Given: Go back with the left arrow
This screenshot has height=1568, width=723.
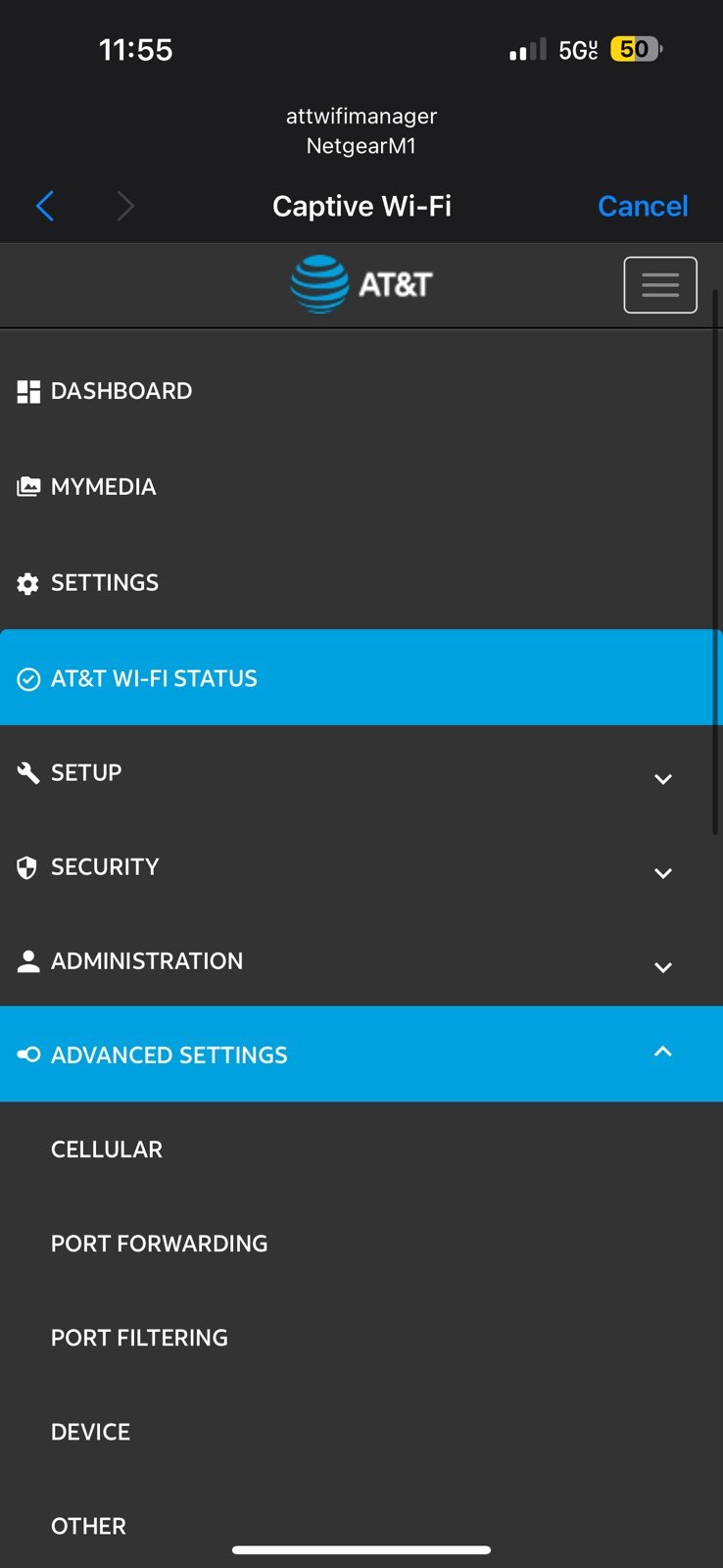Looking at the screenshot, I should click(45, 206).
